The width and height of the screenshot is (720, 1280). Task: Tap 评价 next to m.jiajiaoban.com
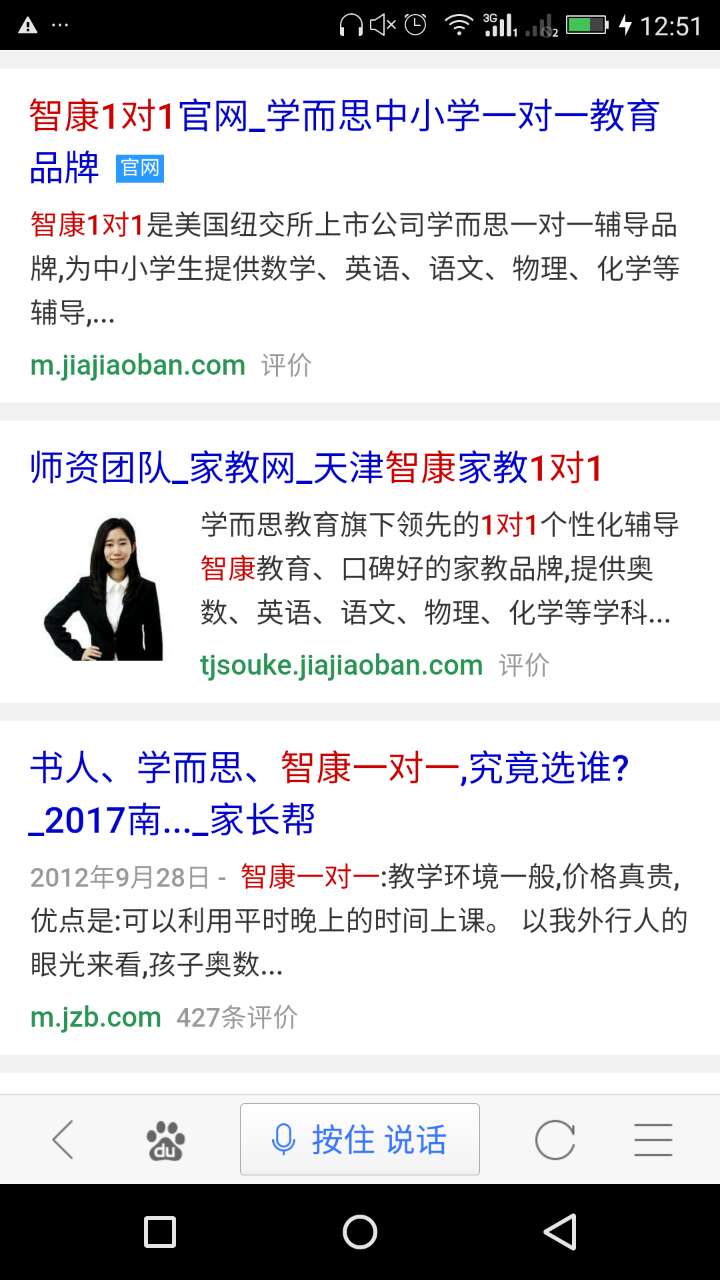tap(286, 365)
